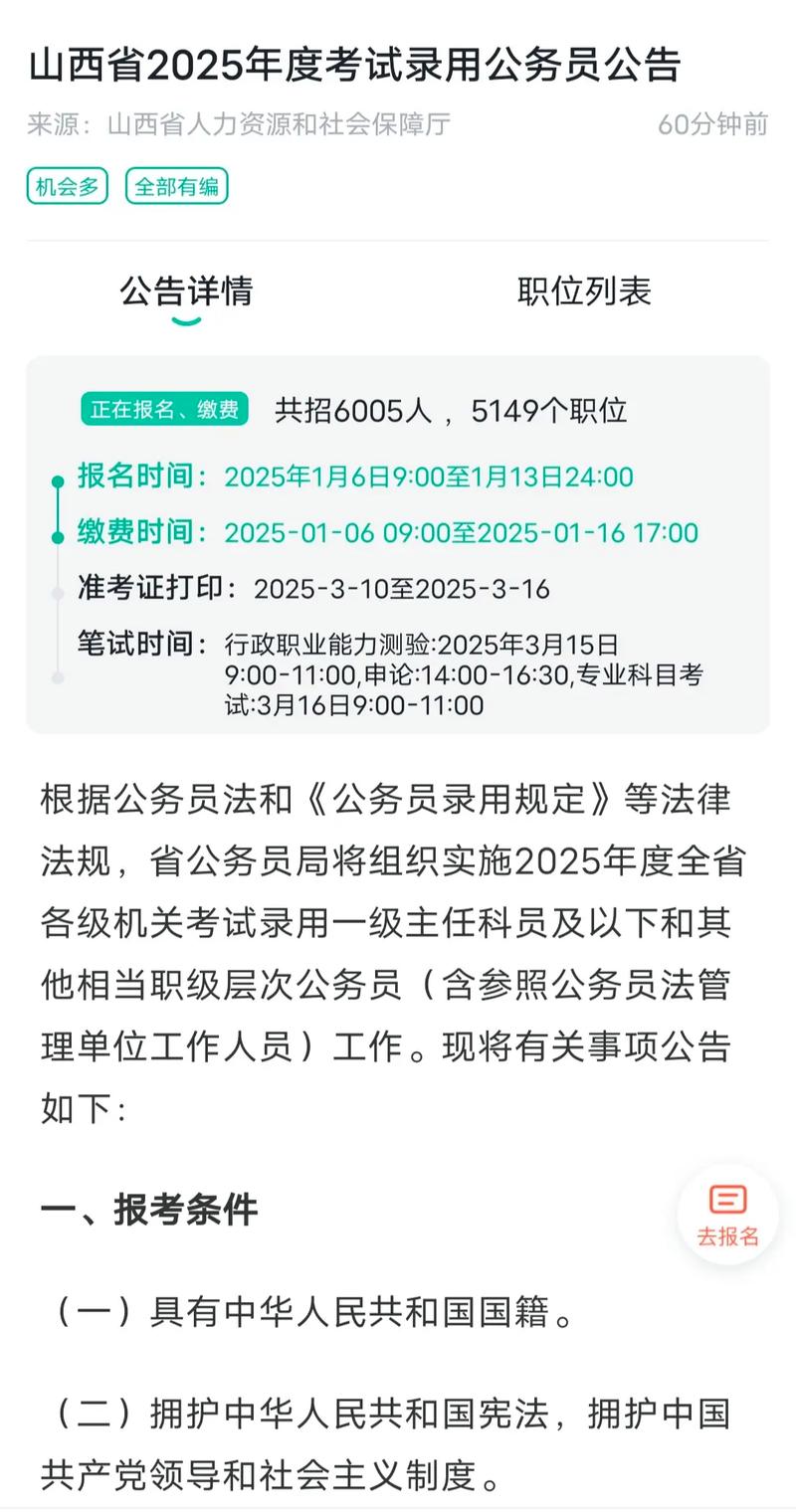Image resolution: width=796 pixels, height=1512 pixels.
Task: Click the green tab underline indicator
Action: click(187, 319)
